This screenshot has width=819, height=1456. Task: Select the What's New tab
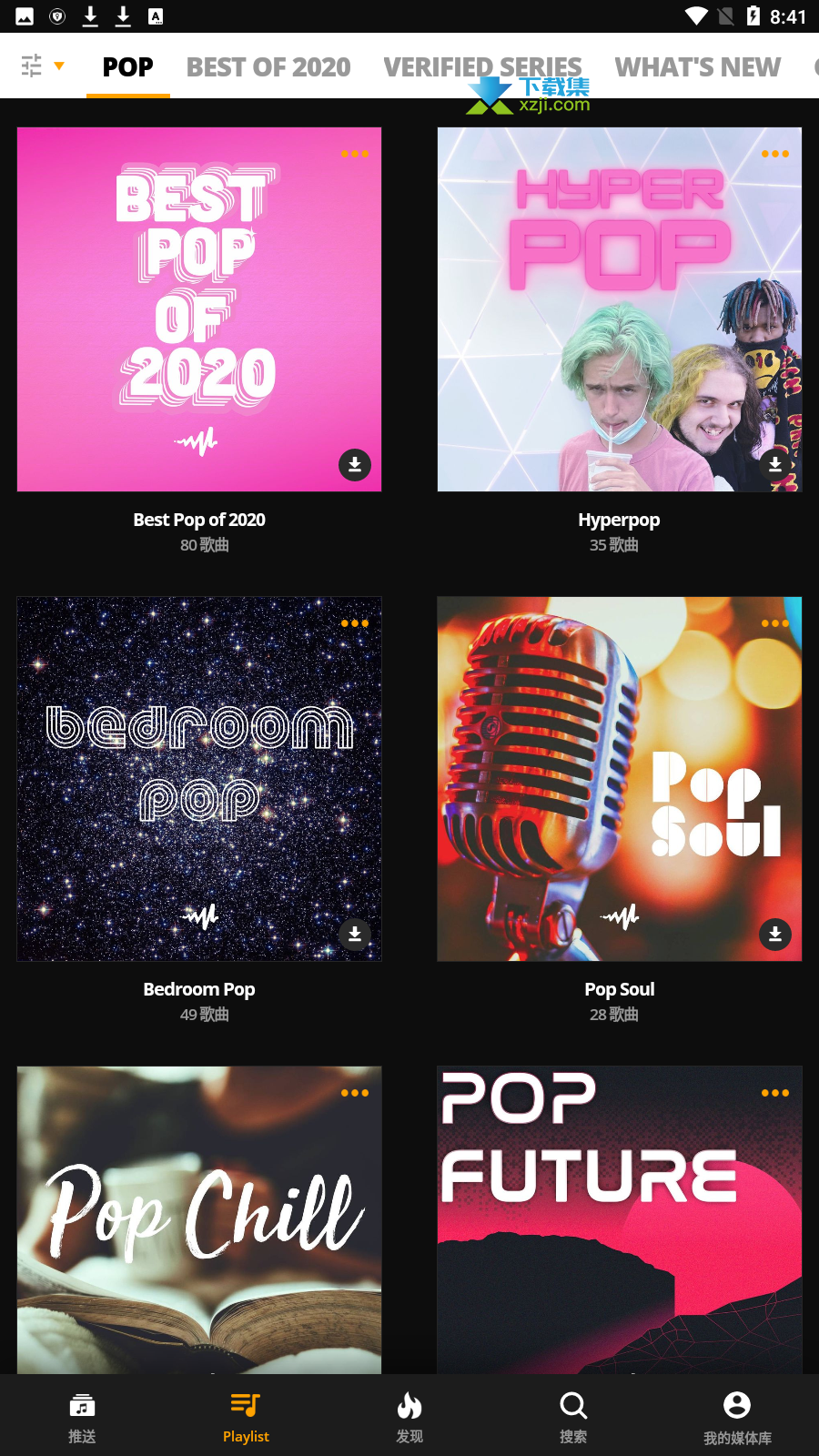[698, 66]
